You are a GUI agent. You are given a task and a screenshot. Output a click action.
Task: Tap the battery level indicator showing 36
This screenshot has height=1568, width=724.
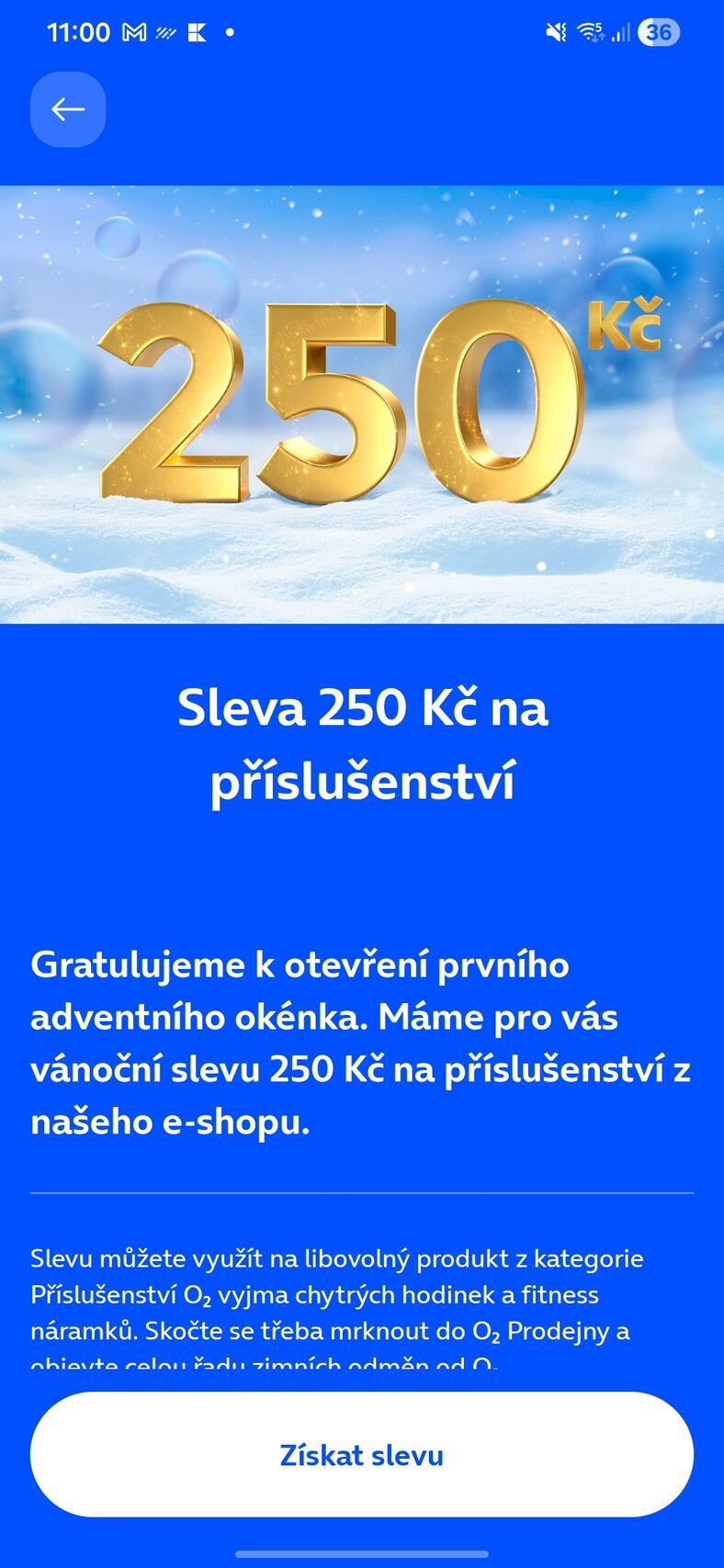coord(659,32)
